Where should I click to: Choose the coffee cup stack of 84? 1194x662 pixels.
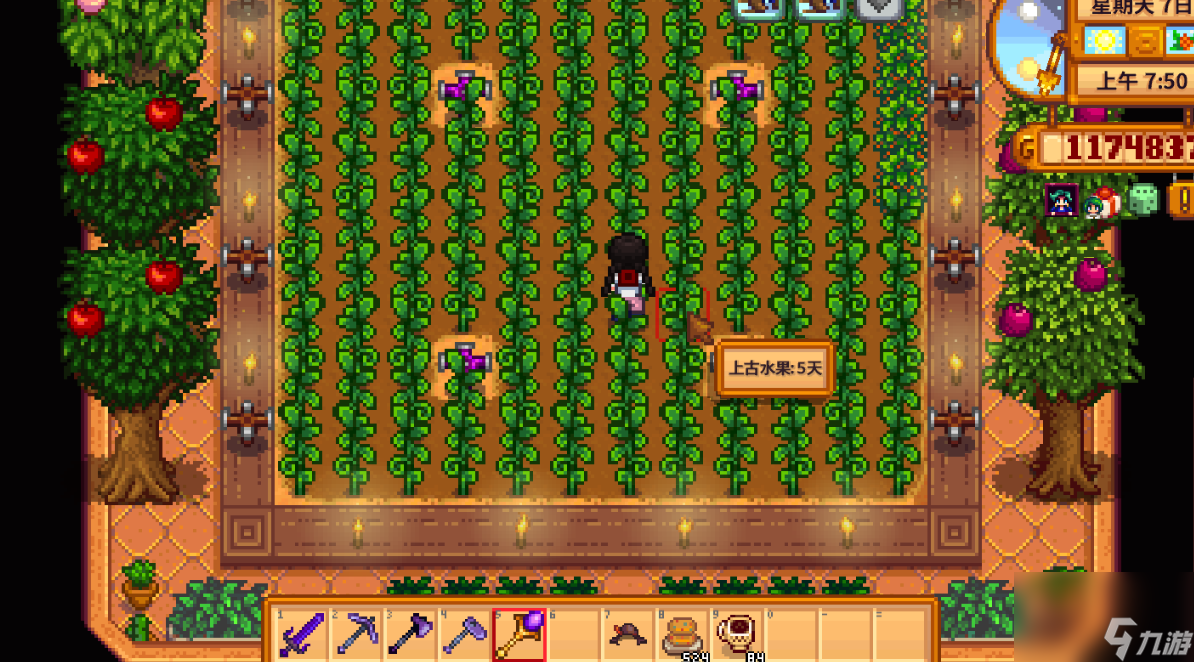[x=737, y=633]
